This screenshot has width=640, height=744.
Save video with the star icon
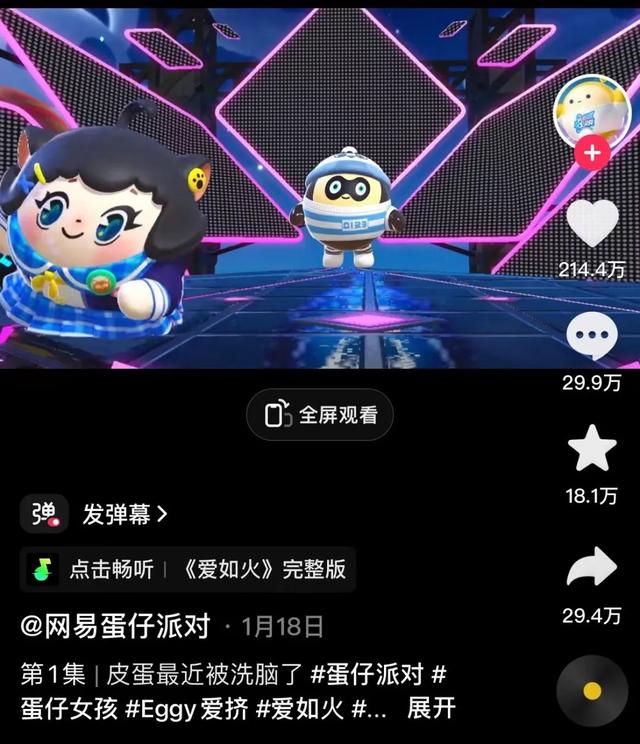coord(592,451)
